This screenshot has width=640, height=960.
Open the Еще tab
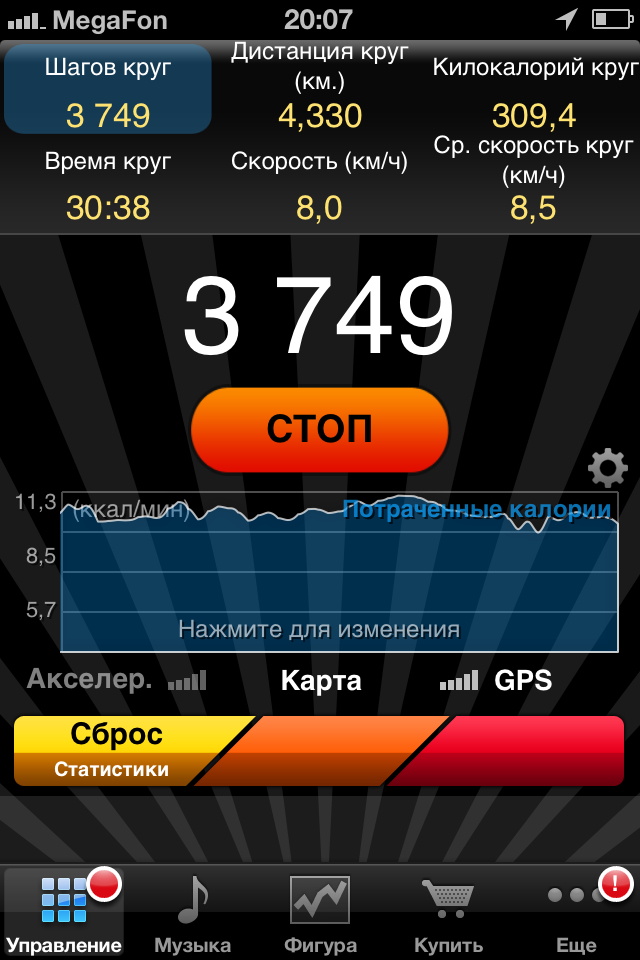coord(576,912)
